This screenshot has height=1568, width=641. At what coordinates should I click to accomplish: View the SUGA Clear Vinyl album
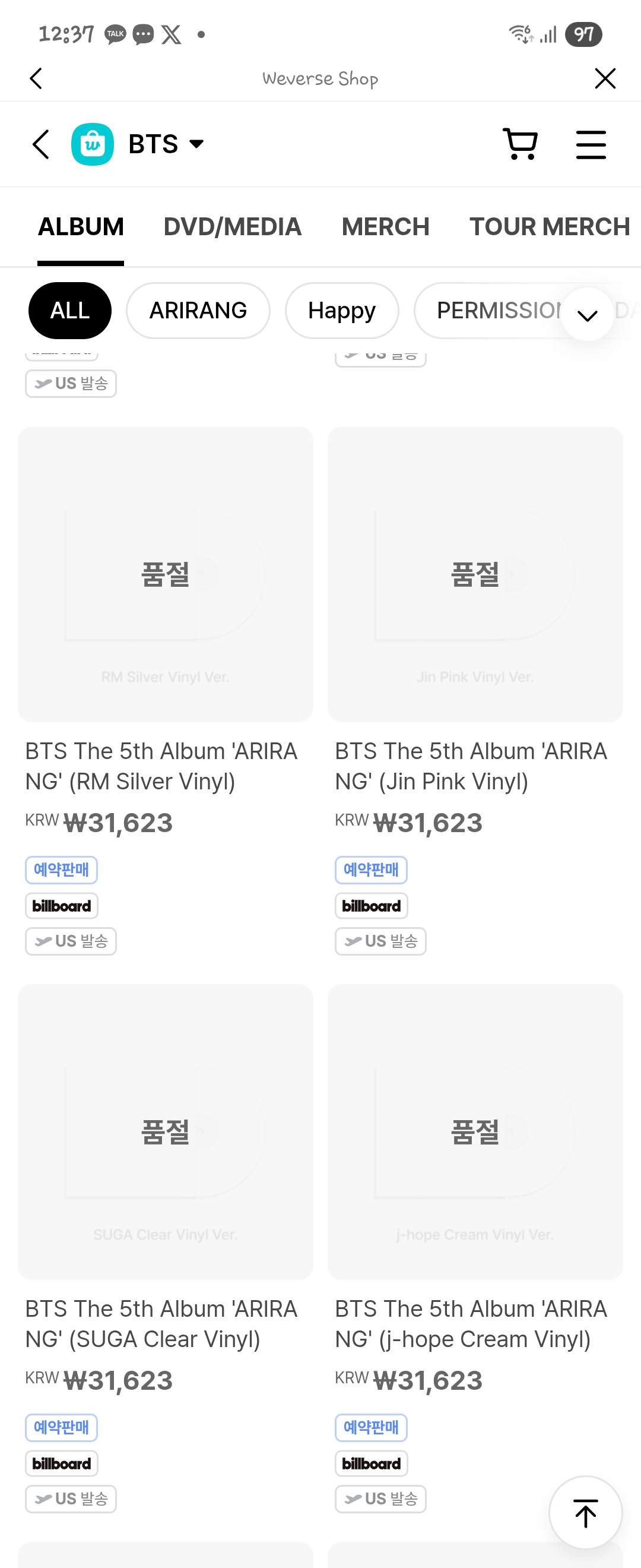166,1131
